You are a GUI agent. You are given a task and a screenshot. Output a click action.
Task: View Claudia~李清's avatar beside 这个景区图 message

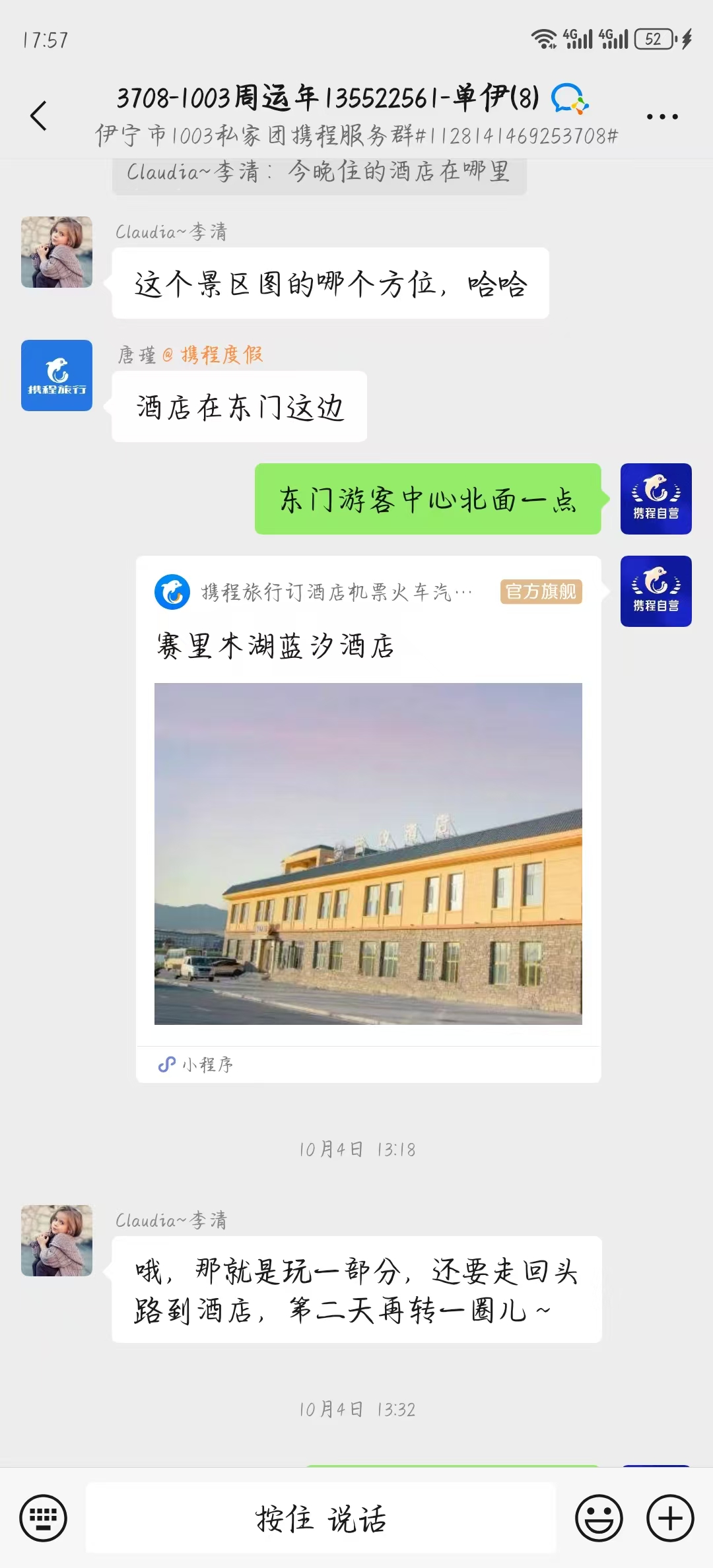click(x=57, y=252)
